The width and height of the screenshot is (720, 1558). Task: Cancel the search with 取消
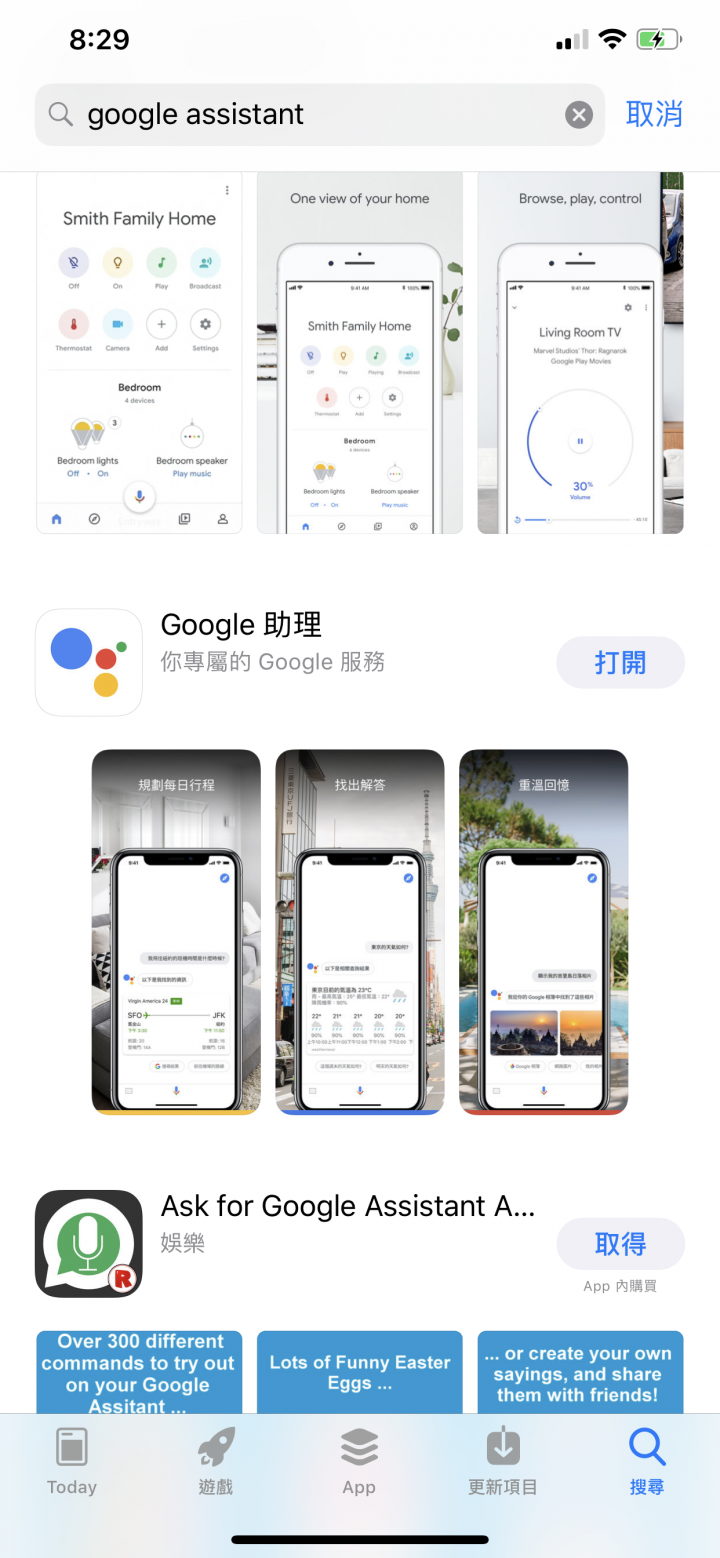(x=654, y=114)
